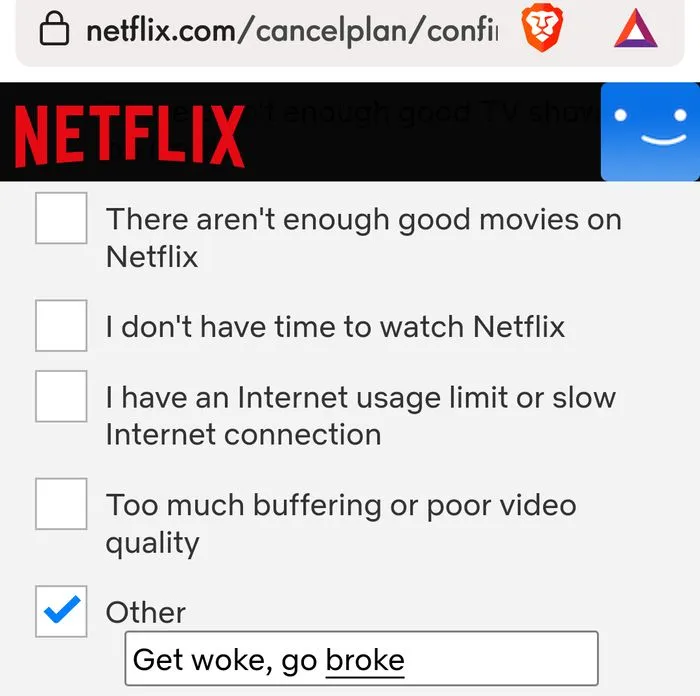Open Brave Rewards triangle icon
The image size is (700, 696).
coord(636,31)
